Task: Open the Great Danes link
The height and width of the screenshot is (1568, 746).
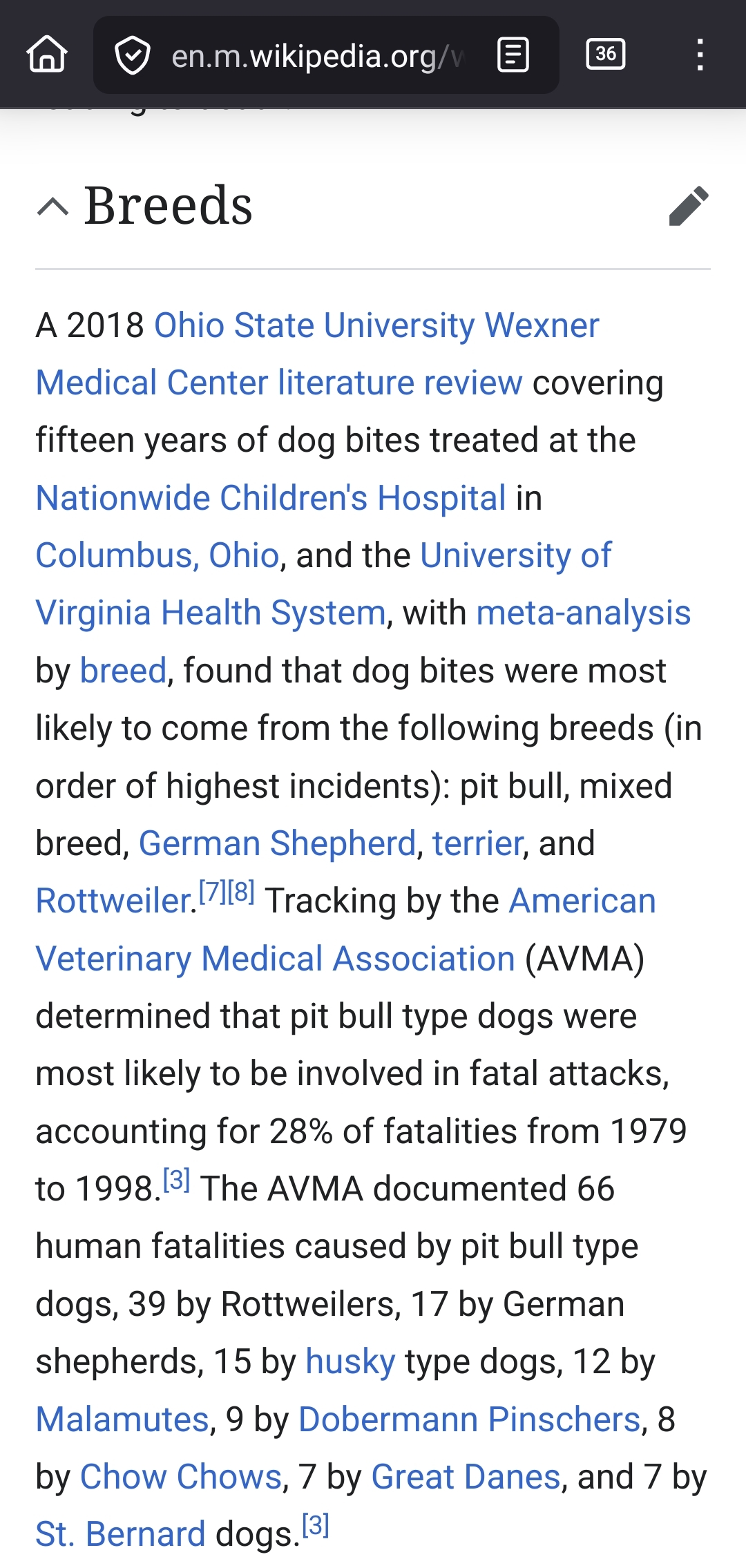Action: click(x=466, y=1477)
